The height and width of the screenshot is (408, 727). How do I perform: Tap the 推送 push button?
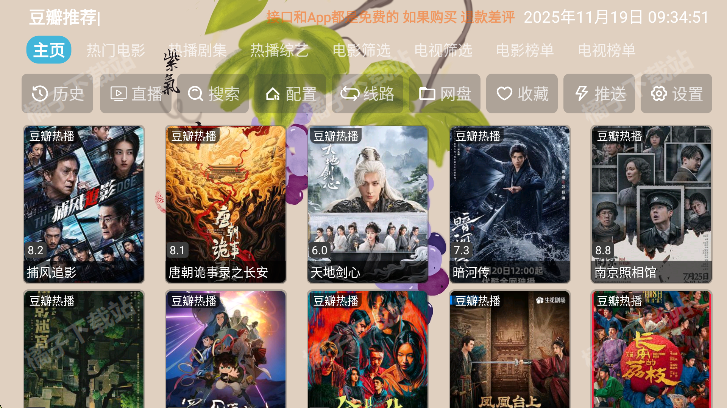click(x=599, y=94)
